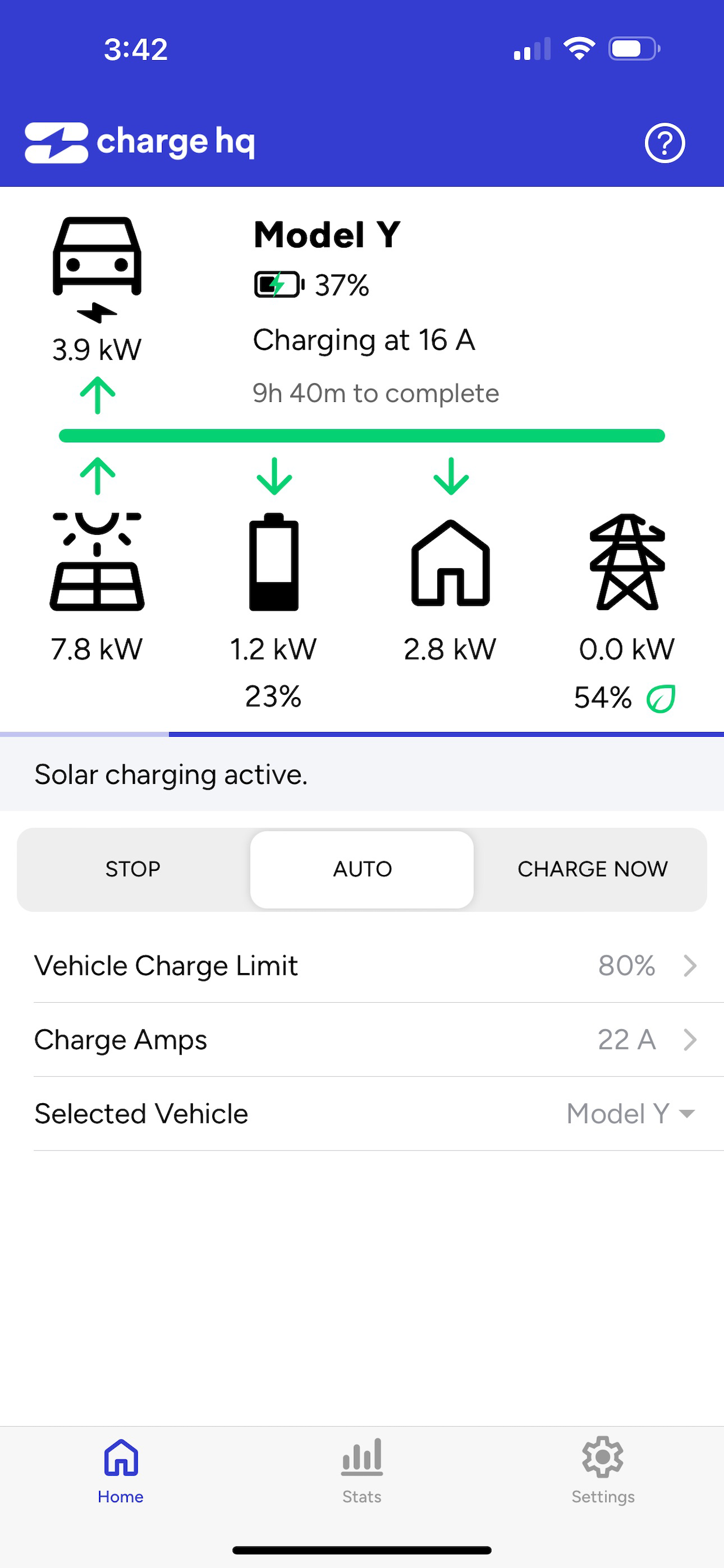Click the charging battery icon beside 37%
The image size is (724, 1568).
276,283
